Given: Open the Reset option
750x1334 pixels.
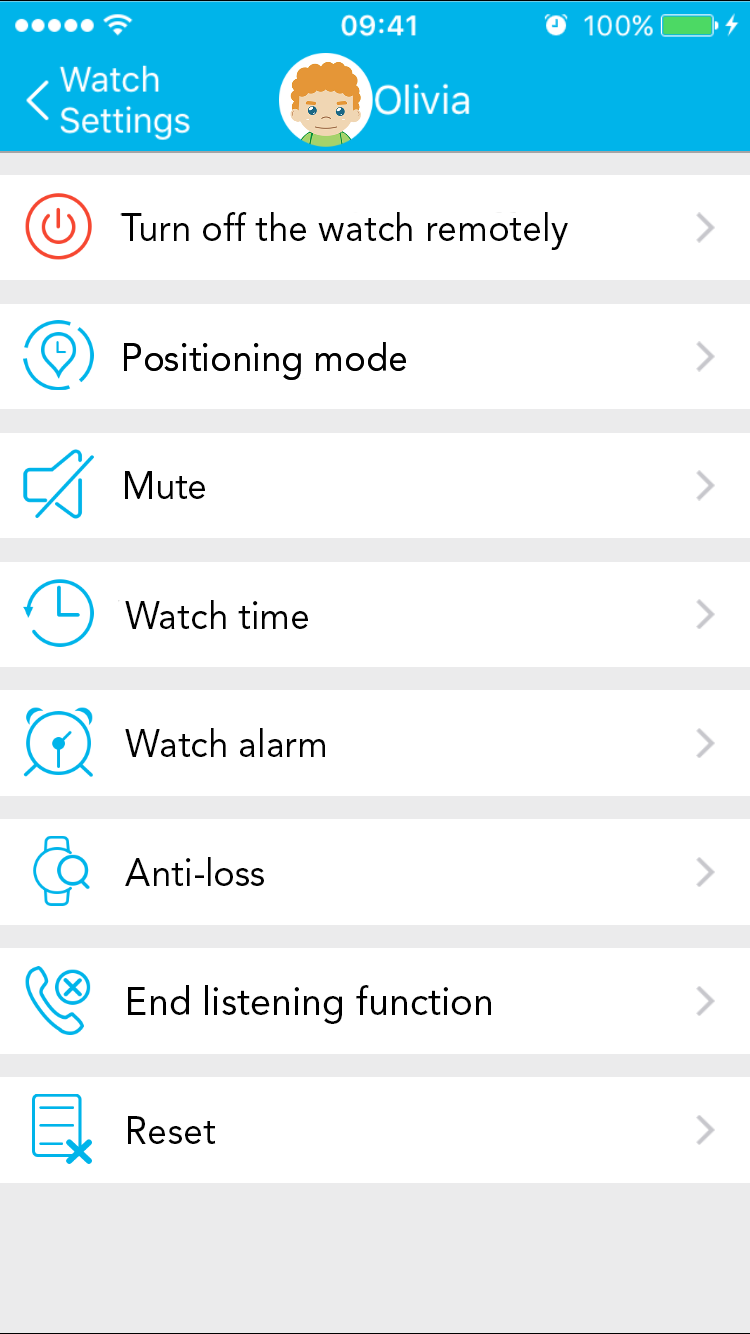Looking at the screenshot, I should [x=375, y=1131].
